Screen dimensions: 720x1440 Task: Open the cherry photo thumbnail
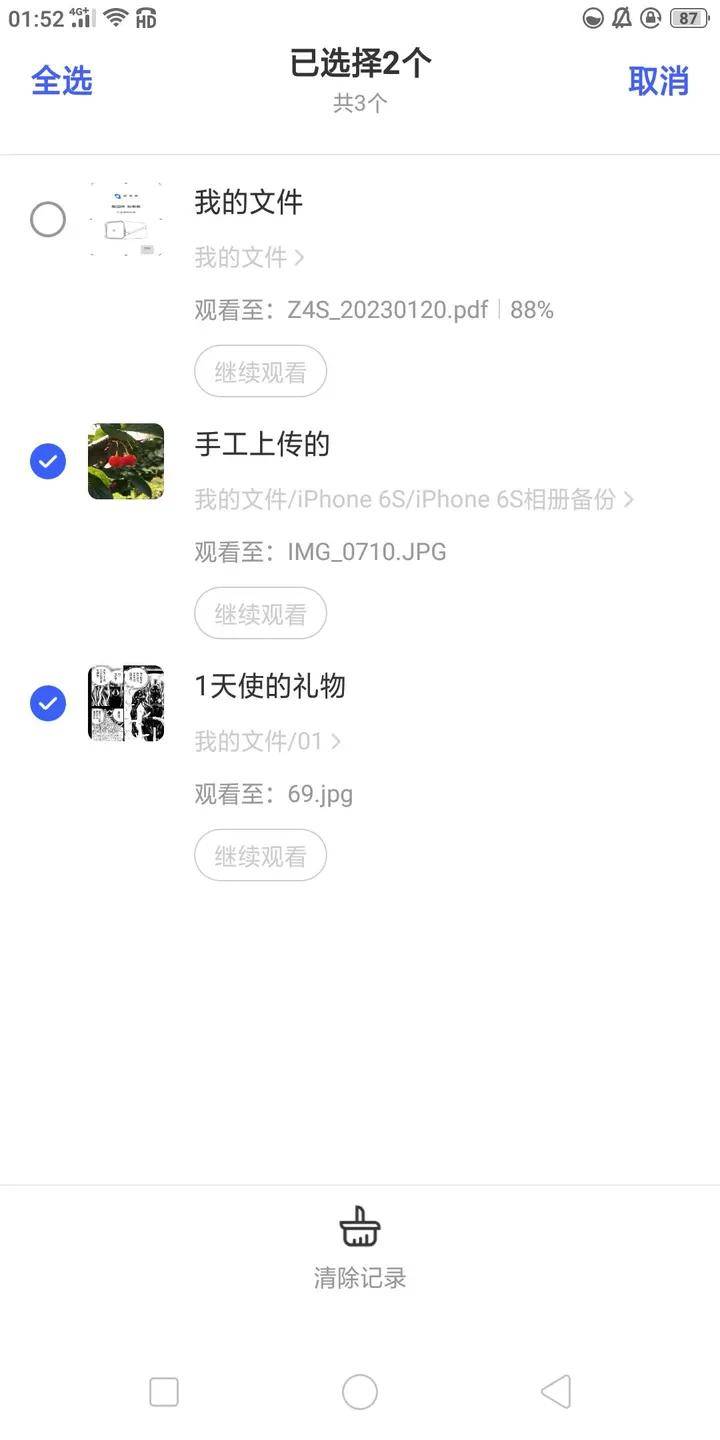pyautogui.click(x=125, y=461)
